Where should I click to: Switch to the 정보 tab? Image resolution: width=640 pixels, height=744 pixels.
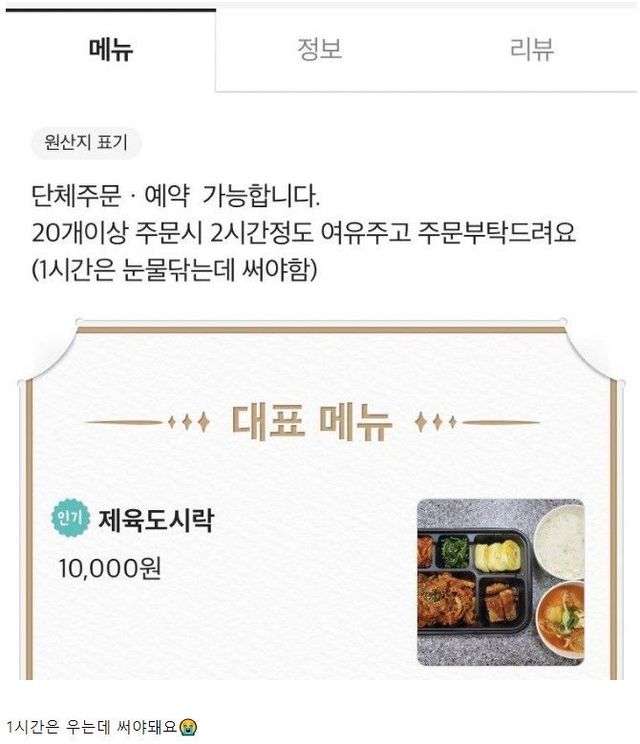click(x=320, y=50)
